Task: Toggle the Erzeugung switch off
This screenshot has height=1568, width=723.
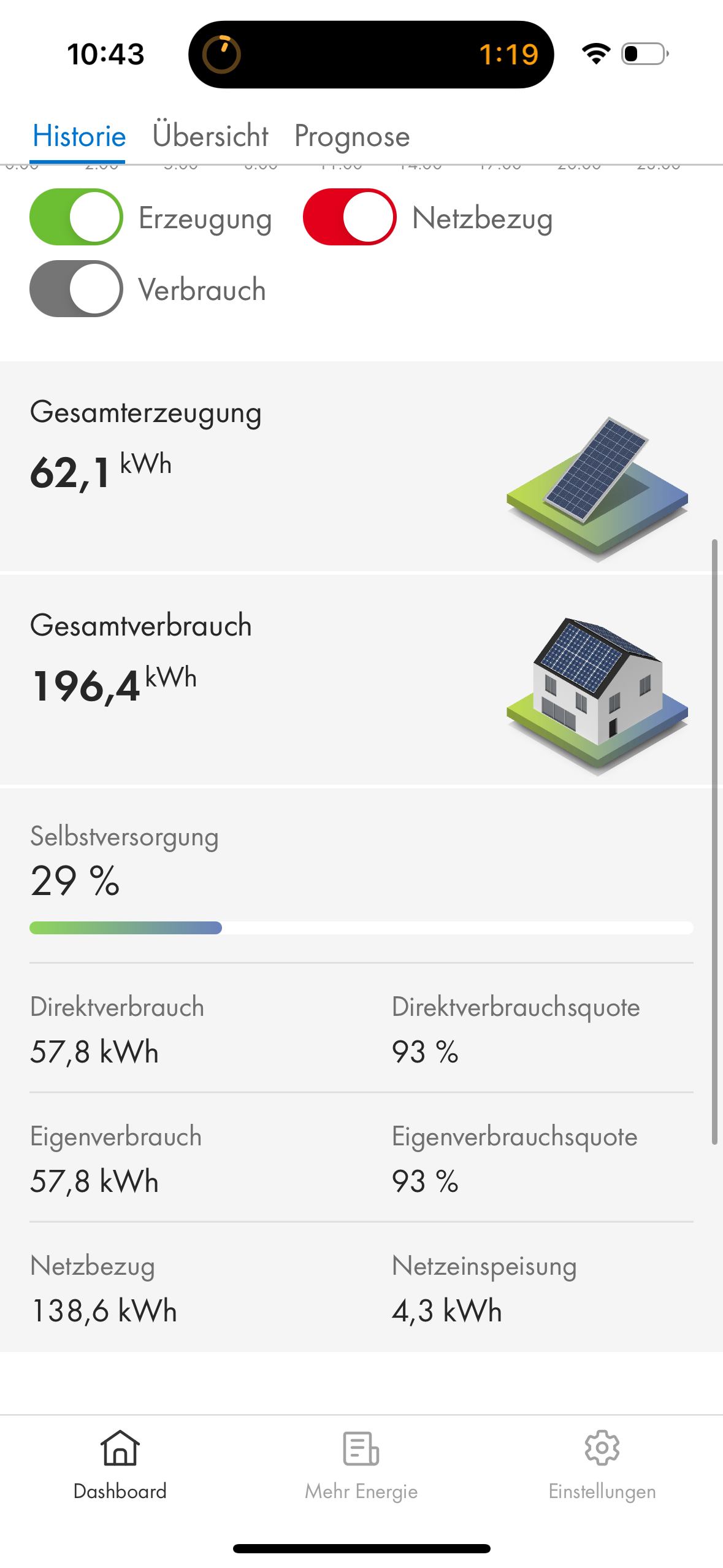Action: click(x=77, y=217)
